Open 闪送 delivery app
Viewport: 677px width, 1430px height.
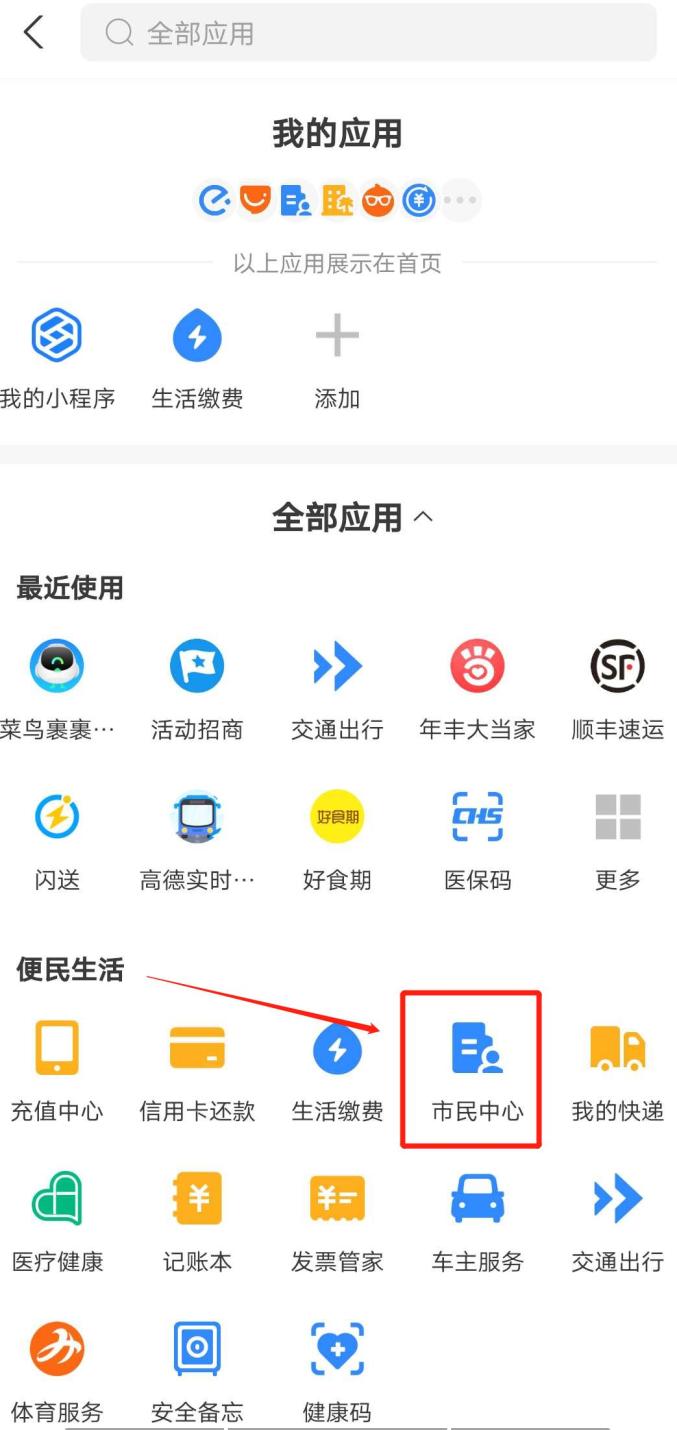pos(57,840)
